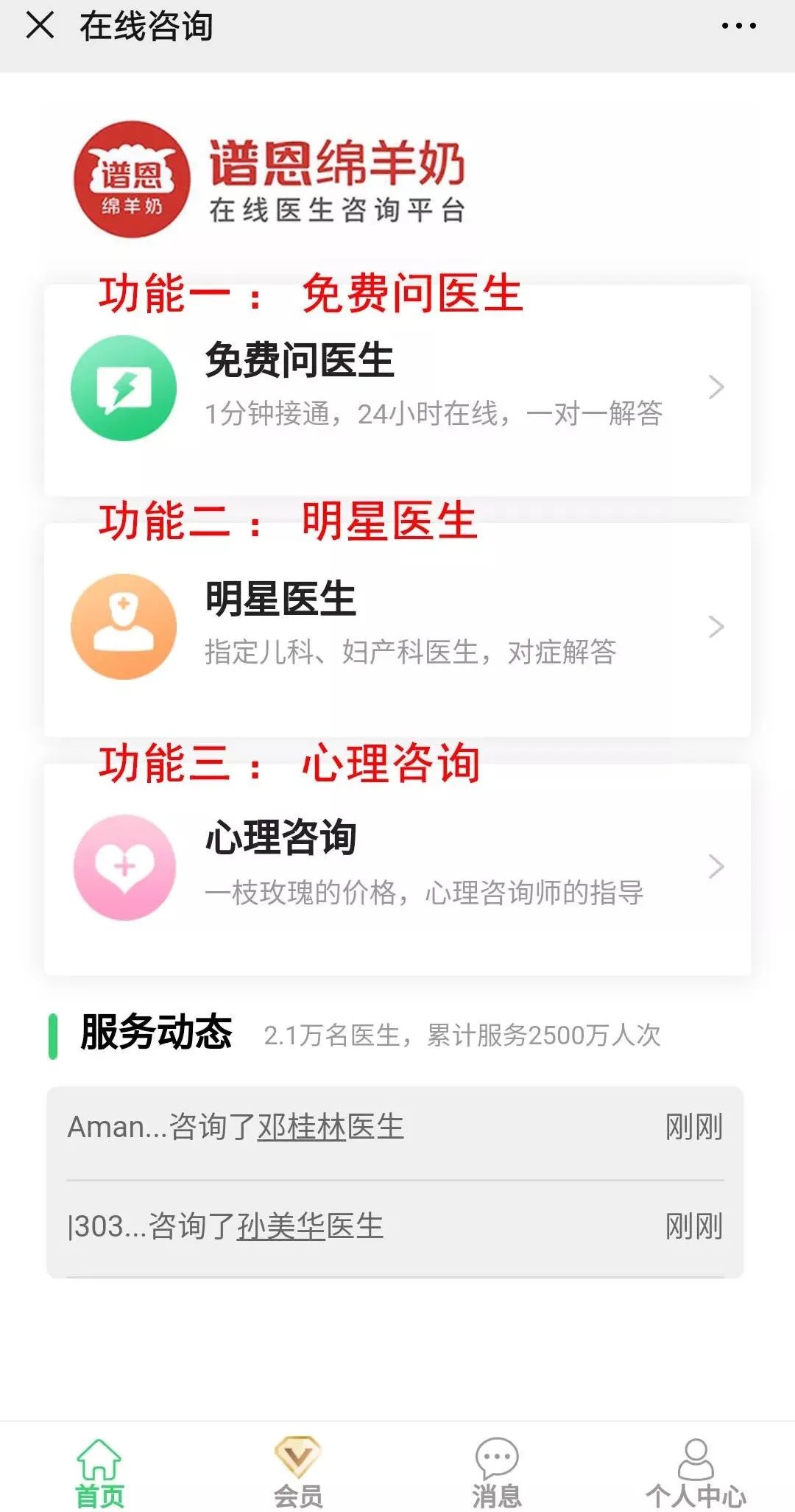Open 免费问医生 free consultation

pyautogui.click(x=397, y=388)
